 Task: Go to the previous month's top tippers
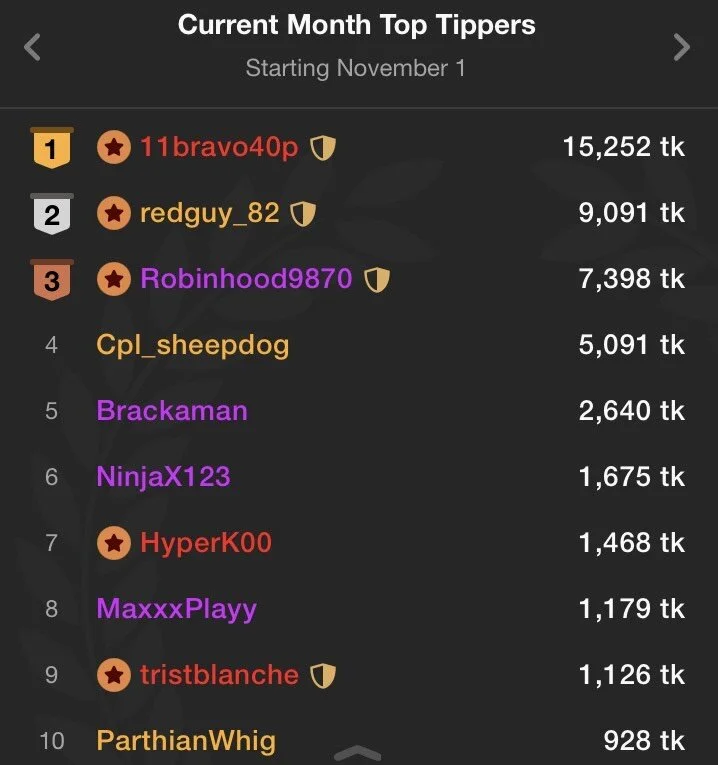point(32,46)
